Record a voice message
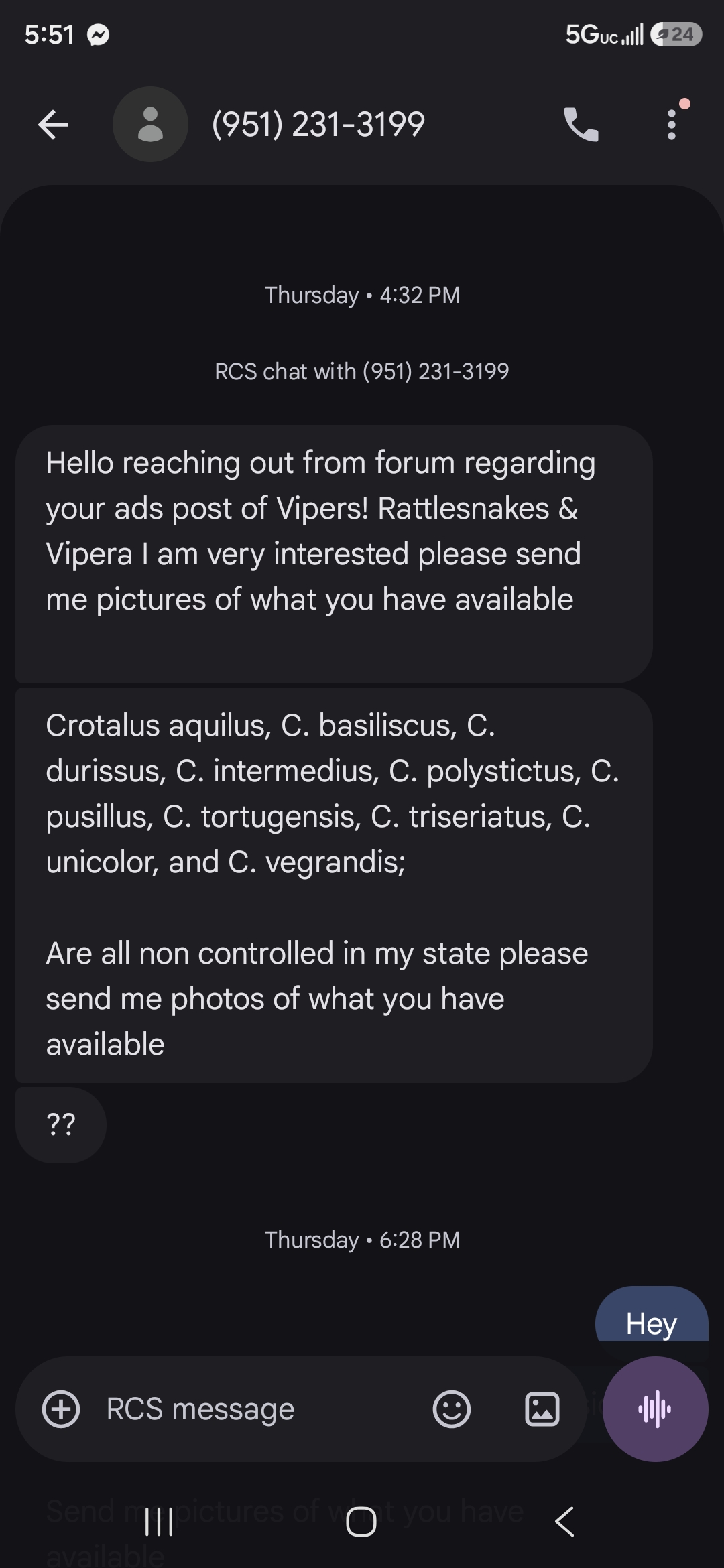This screenshot has width=724, height=1568. coord(655,1409)
